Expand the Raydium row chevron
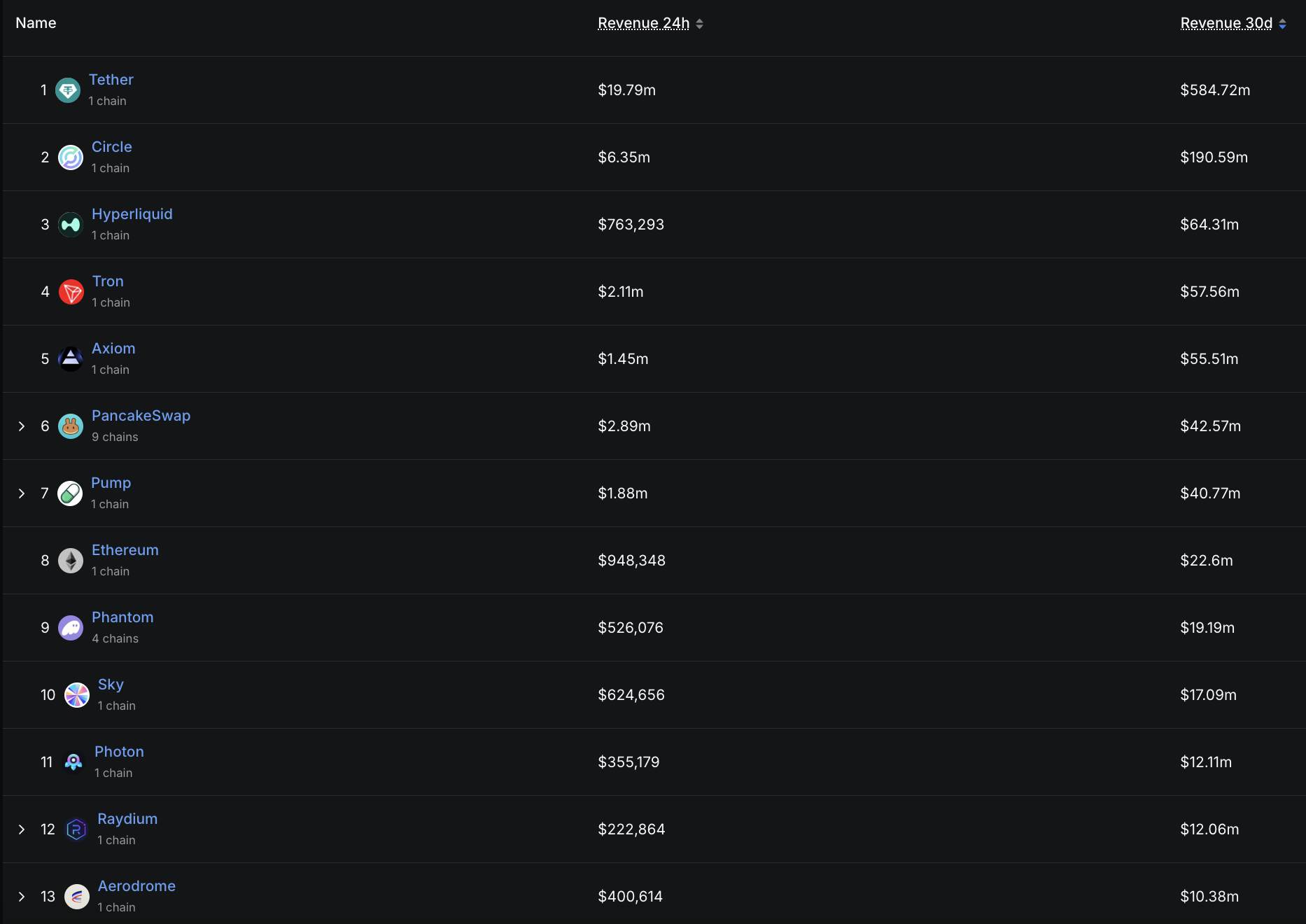The image size is (1306, 924). pos(22,829)
